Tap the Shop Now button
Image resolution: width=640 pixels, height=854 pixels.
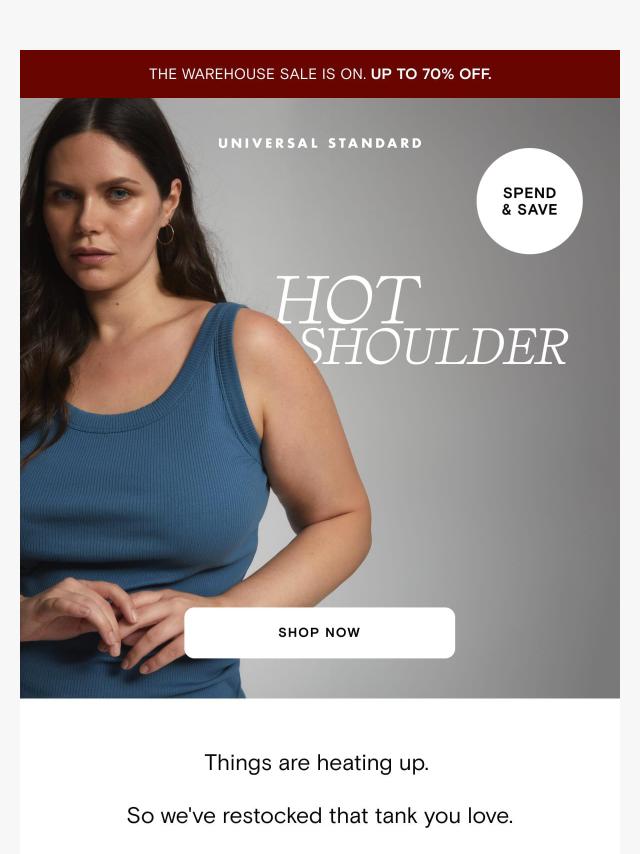point(319,632)
